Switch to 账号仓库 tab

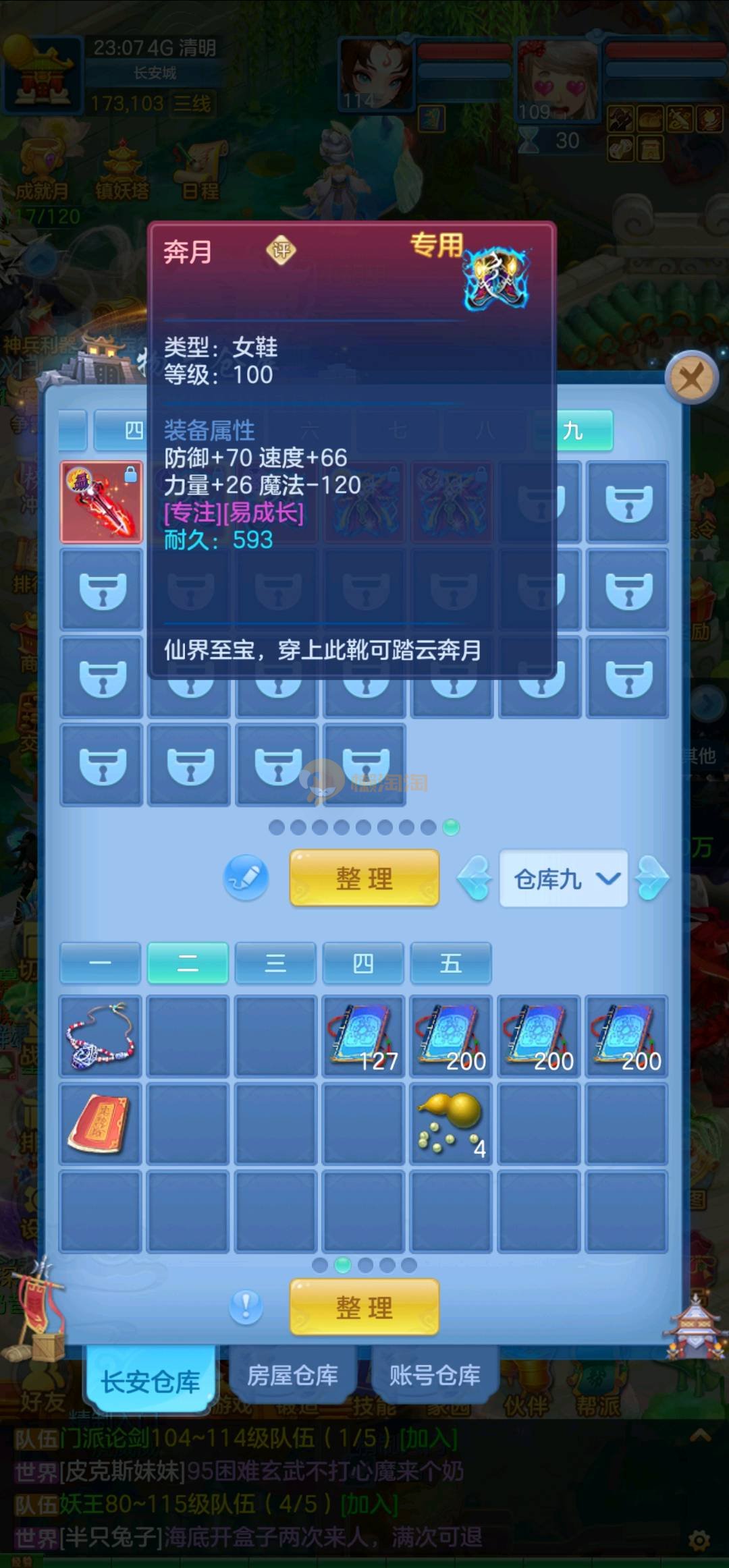tap(435, 1375)
